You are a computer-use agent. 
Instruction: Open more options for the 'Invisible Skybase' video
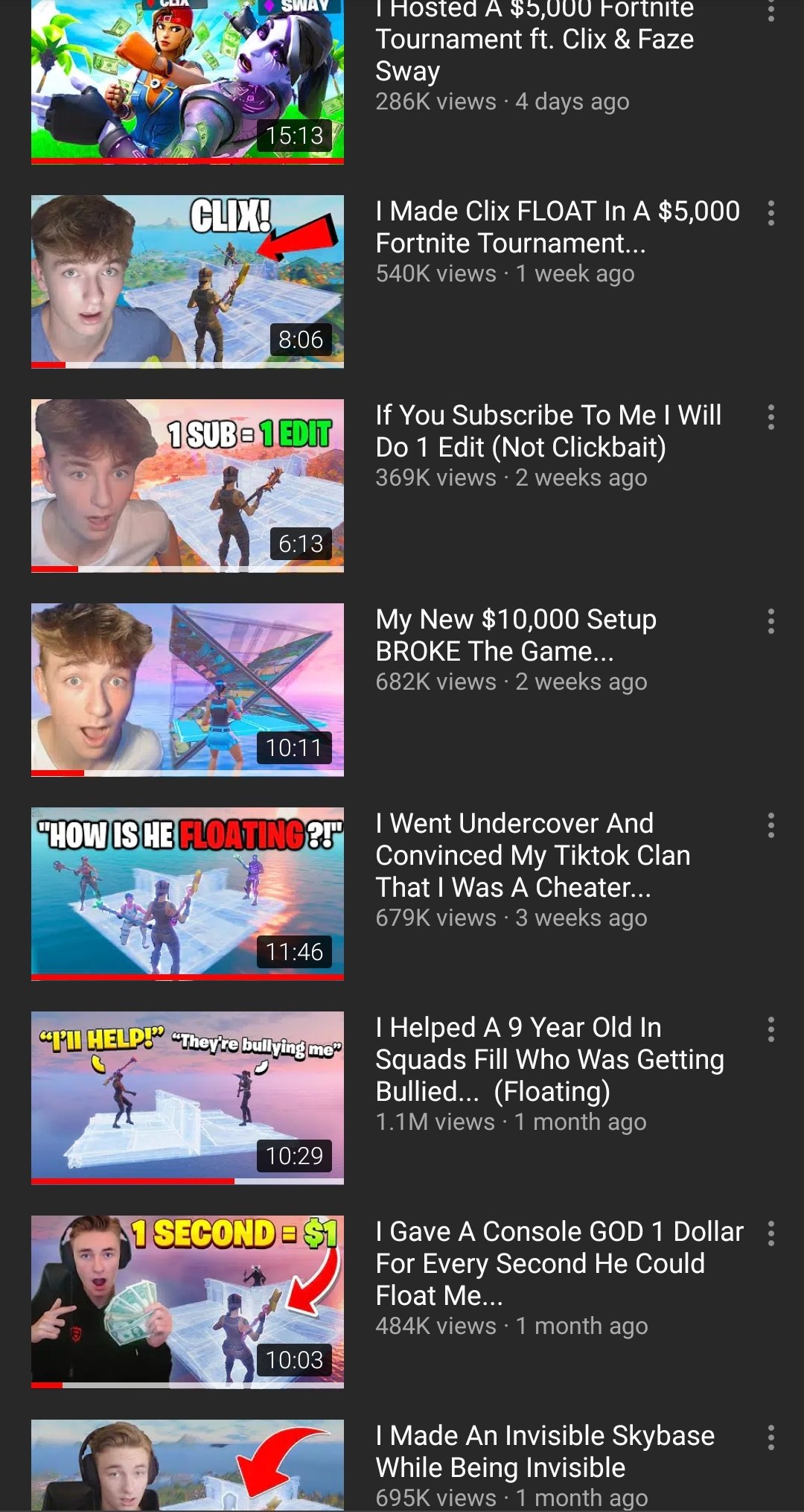pos(771,1438)
